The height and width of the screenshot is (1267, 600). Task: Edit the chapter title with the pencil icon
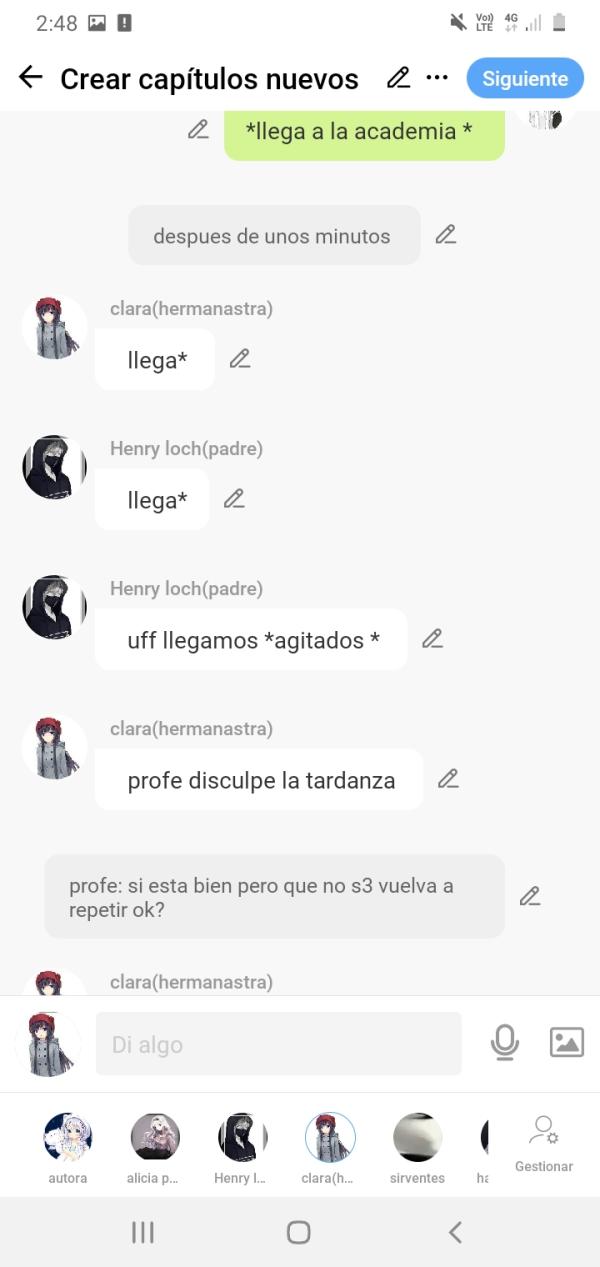[x=398, y=78]
